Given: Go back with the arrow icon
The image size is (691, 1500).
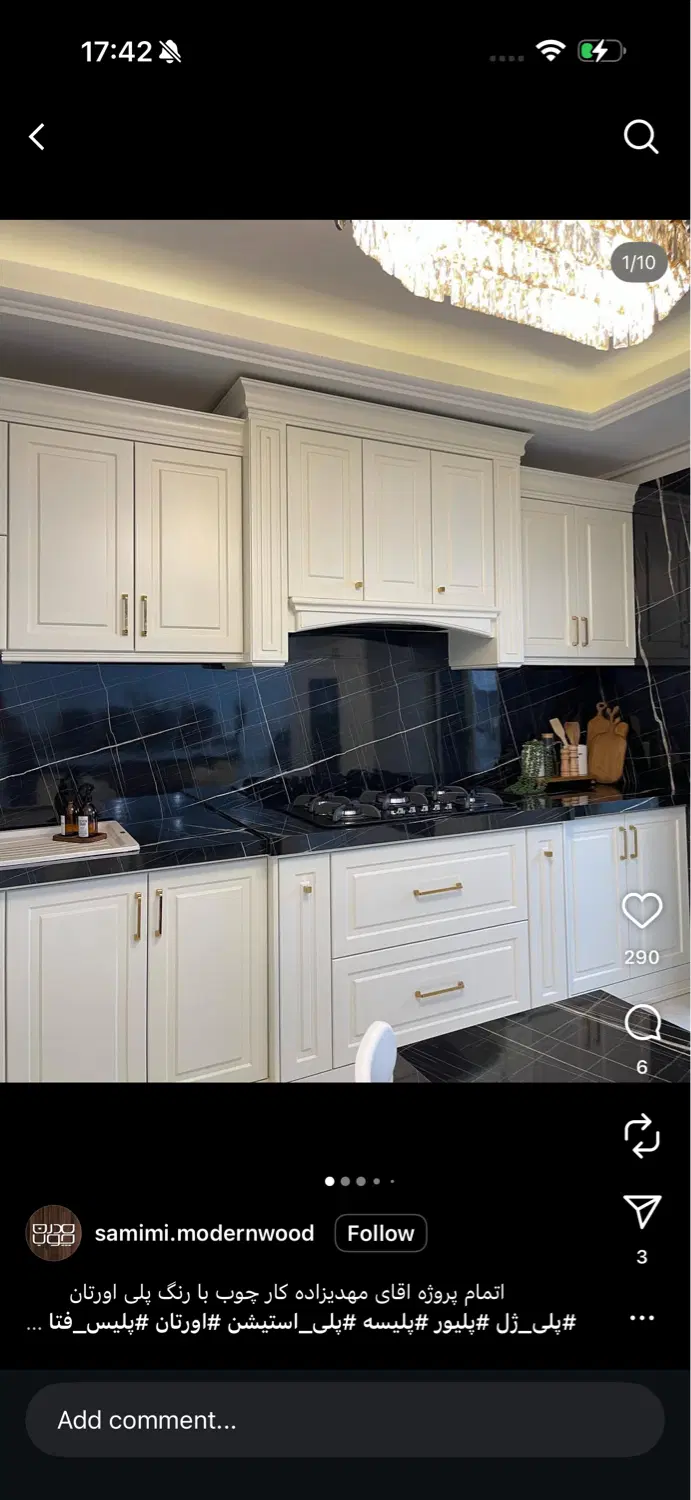Looking at the screenshot, I should pyautogui.click(x=37, y=137).
